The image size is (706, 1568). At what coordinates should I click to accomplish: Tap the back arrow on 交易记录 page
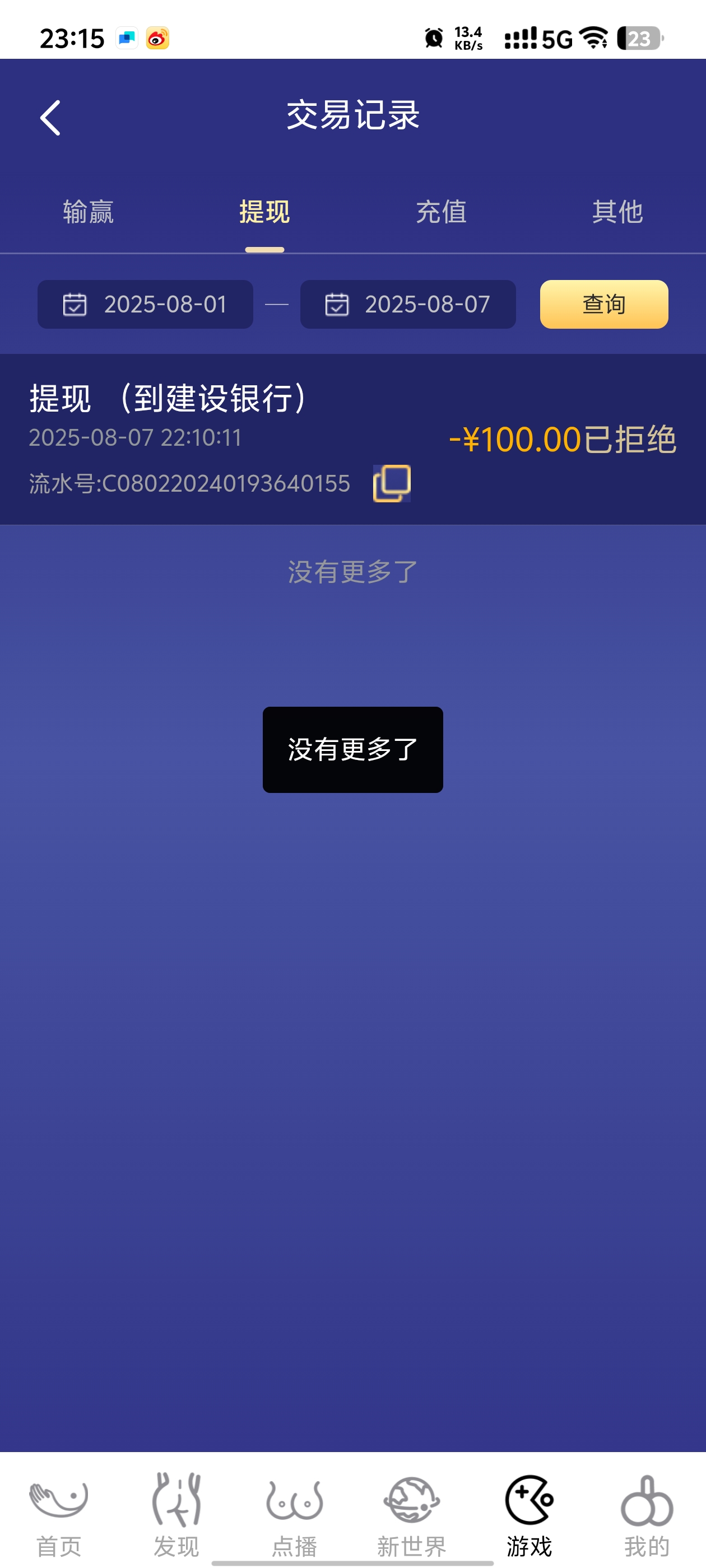50,116
